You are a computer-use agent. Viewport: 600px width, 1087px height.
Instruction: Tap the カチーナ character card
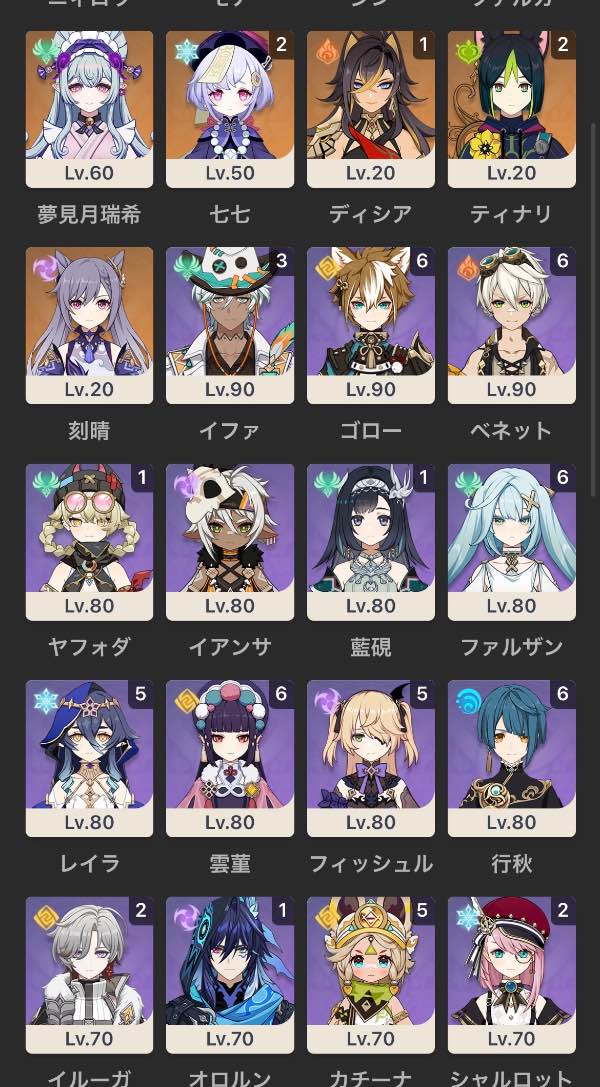point(371,975)
